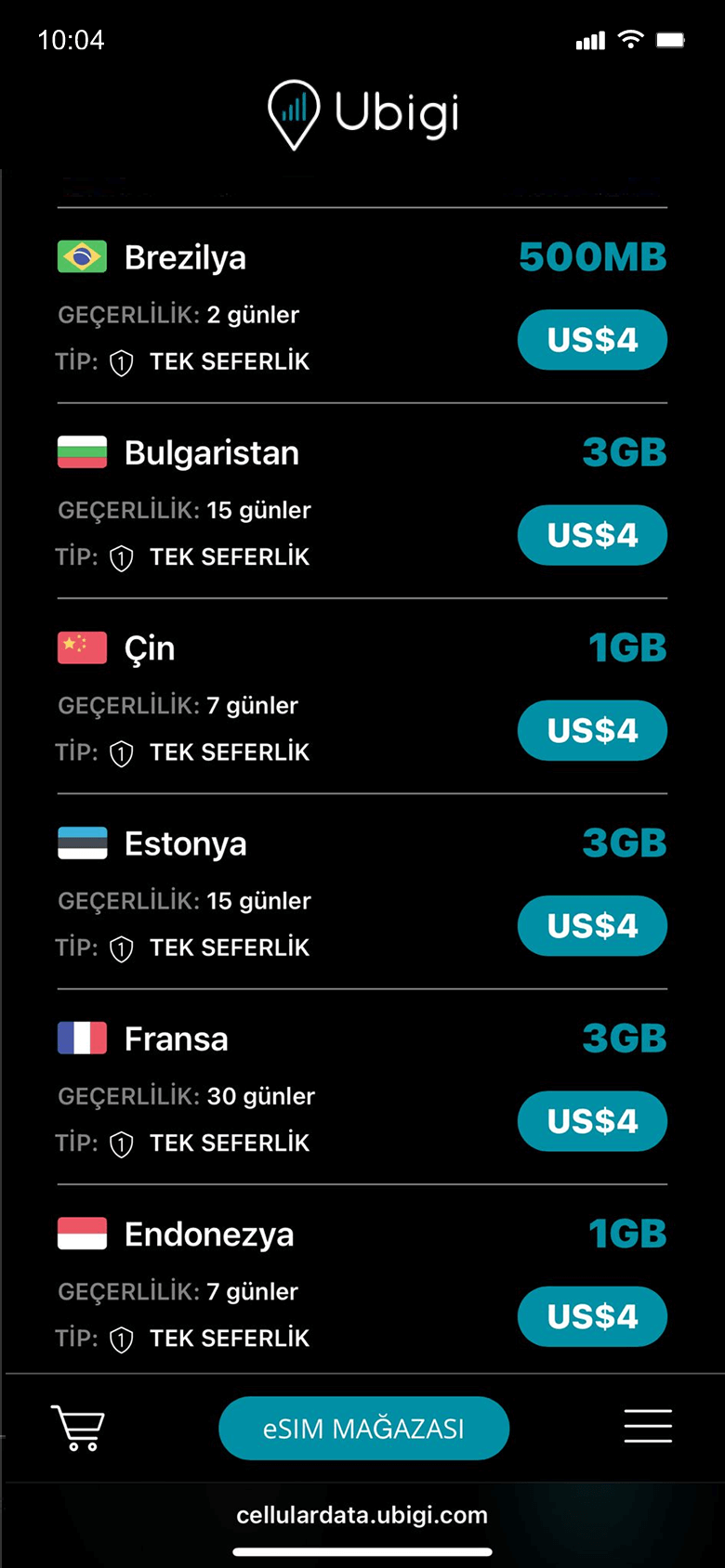This screenshot has width=725, height=1568.
Task: Purchase the Estonya 3GB plan
Action: [592, 925]
